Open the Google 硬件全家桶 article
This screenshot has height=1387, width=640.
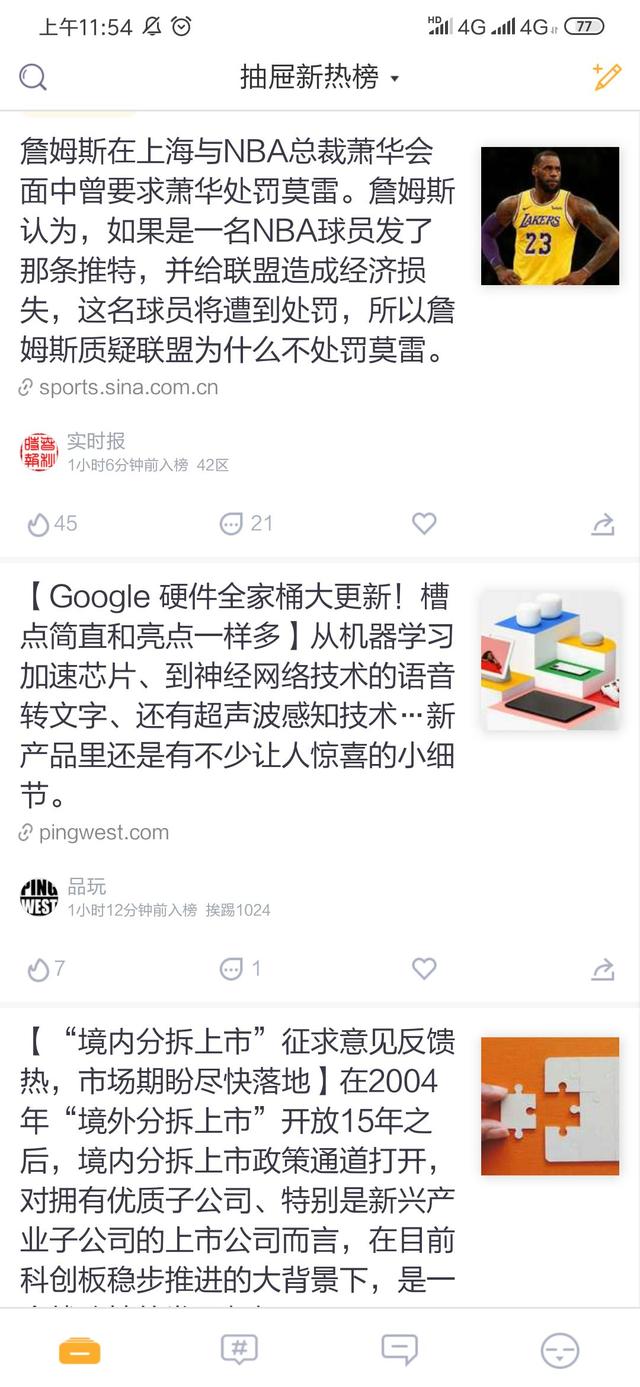pos(238,695)
